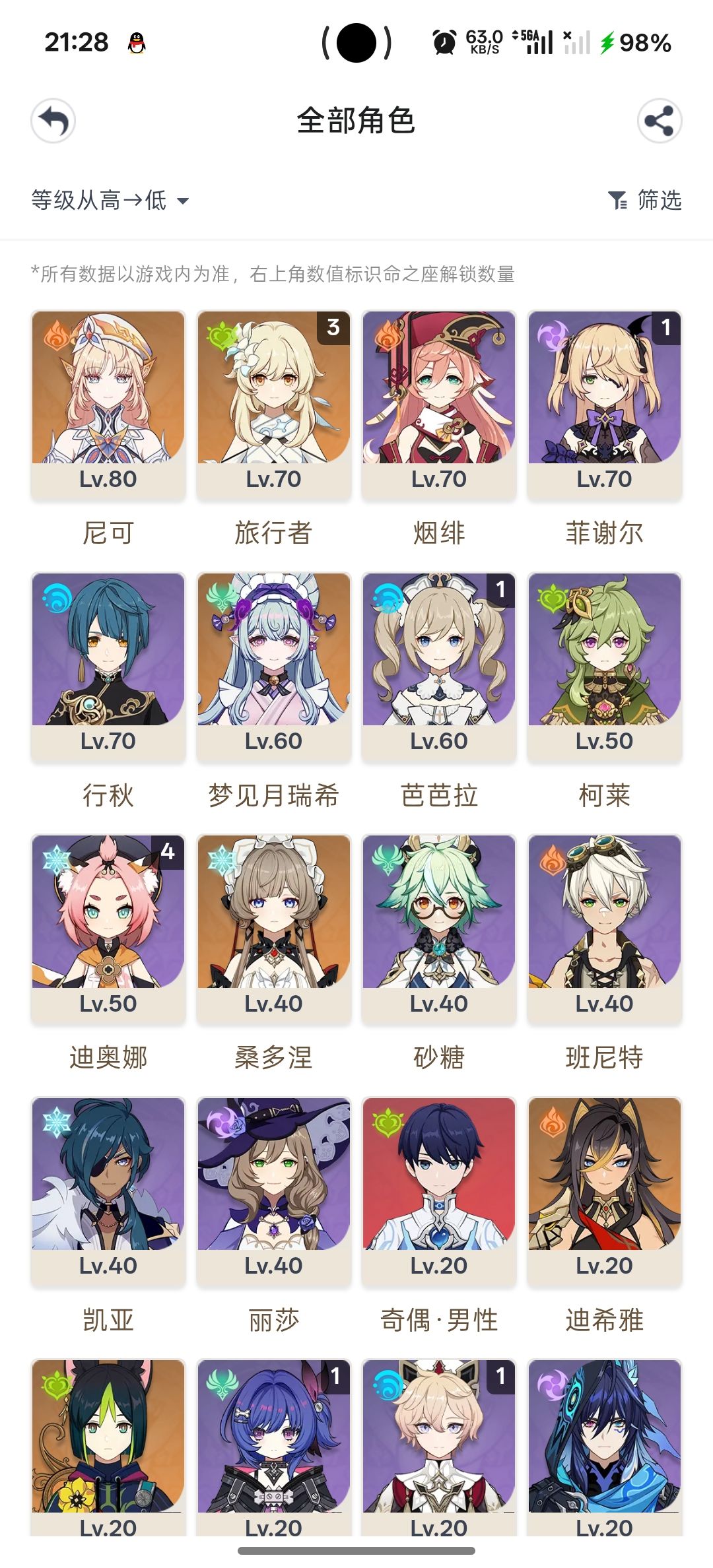Share the character list
Screen dimensions: 713x1568
660,121
